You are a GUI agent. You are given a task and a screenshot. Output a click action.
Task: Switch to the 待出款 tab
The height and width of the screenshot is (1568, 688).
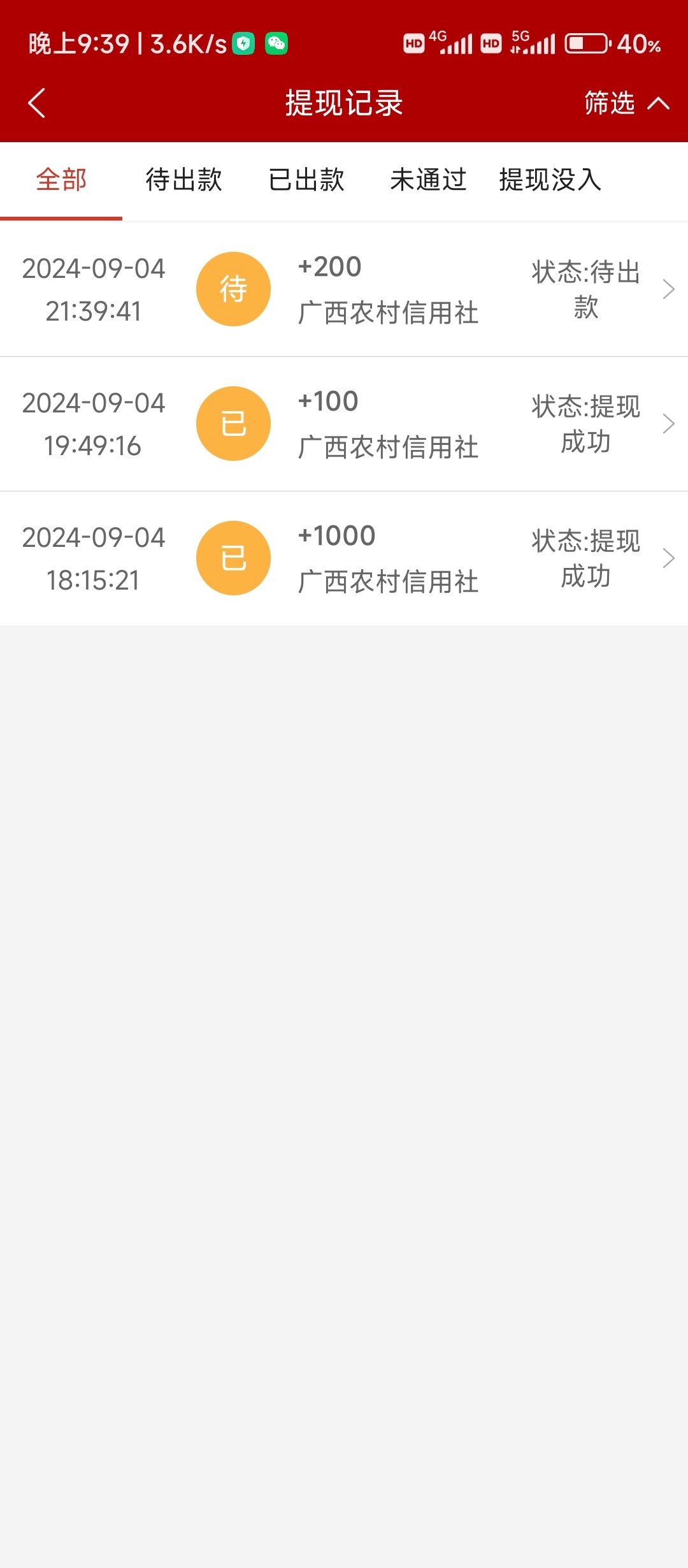tap(183, 180)
